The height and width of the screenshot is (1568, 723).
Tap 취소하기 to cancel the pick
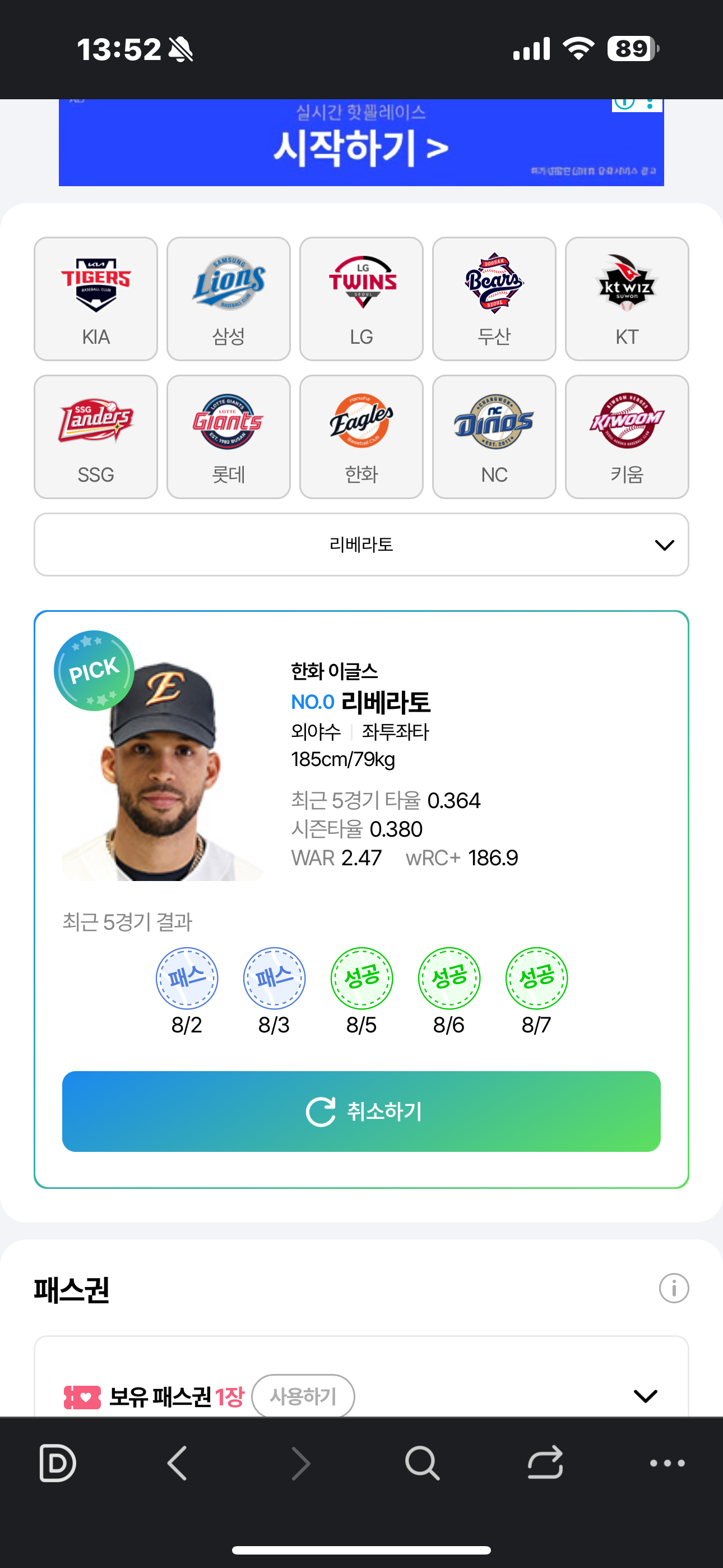pos(361,1111)
